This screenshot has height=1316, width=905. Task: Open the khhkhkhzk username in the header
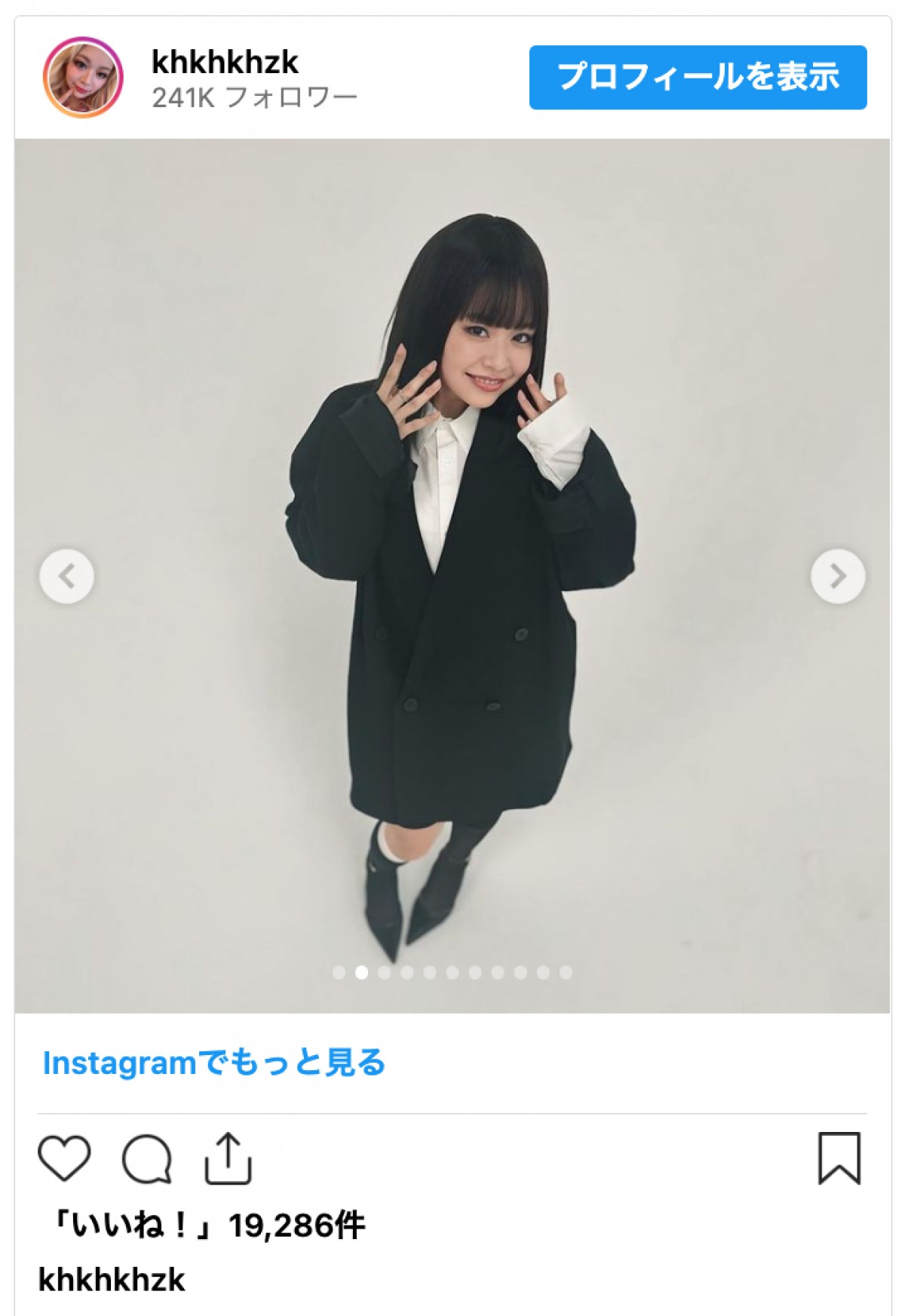225,62
